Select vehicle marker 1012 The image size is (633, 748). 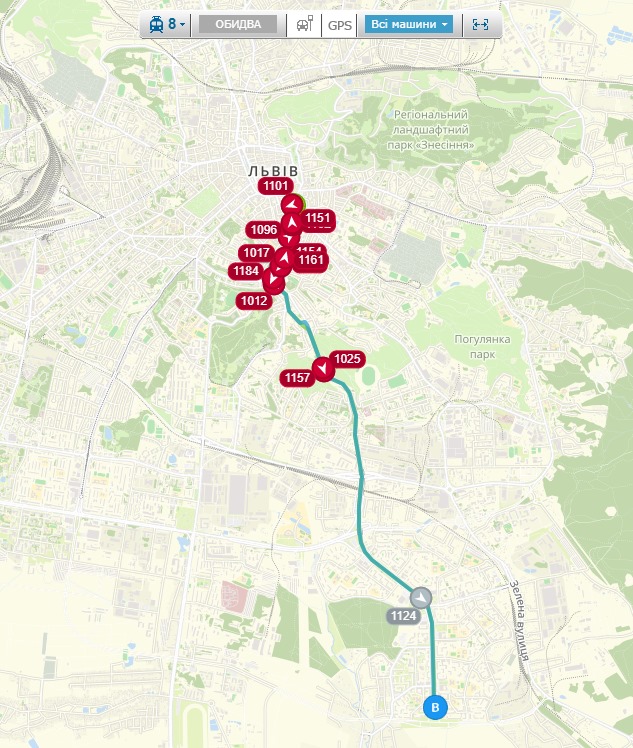point(254,300)
